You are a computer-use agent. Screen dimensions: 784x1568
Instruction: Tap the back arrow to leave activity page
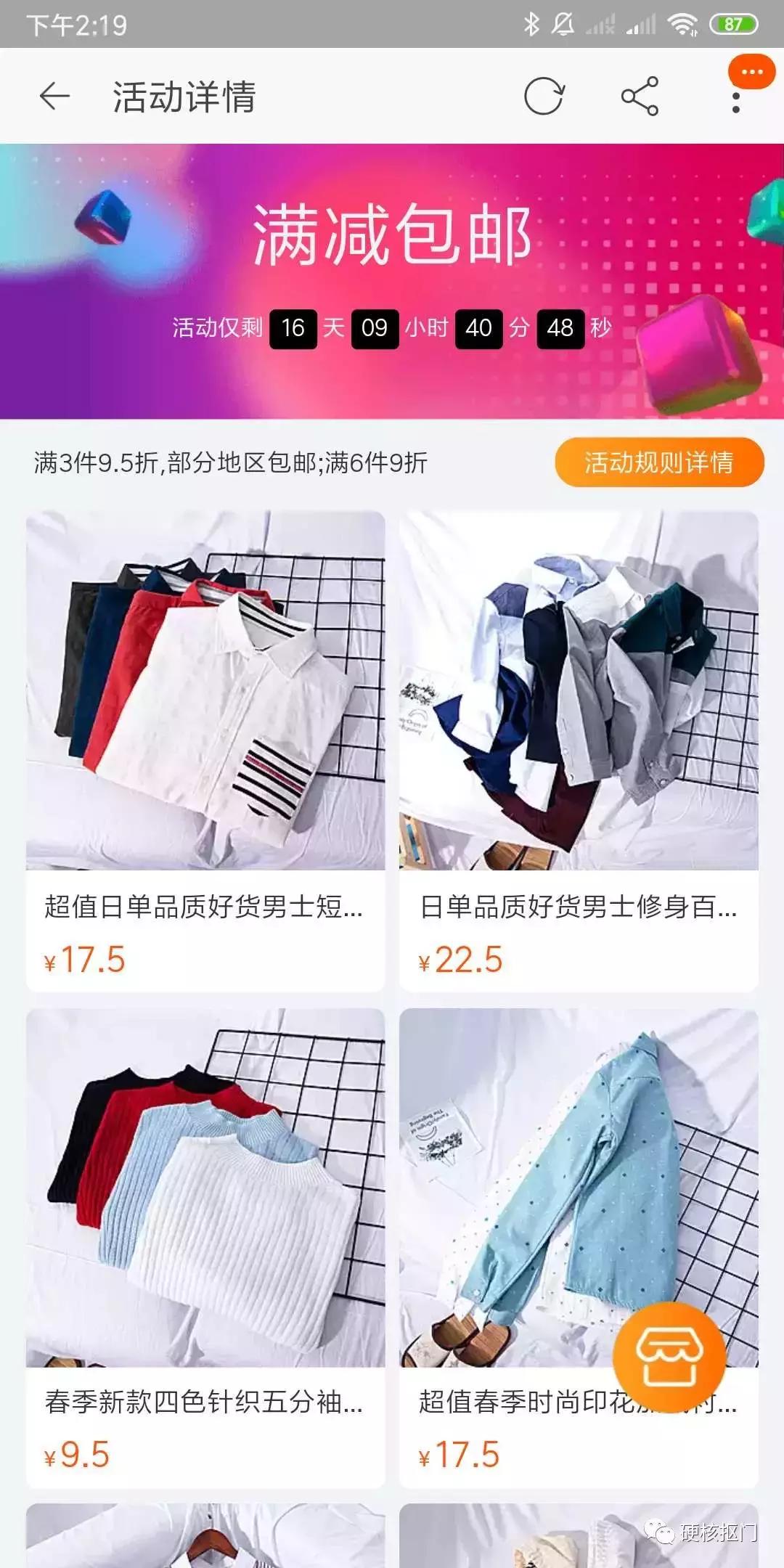[x=54, y=97]
